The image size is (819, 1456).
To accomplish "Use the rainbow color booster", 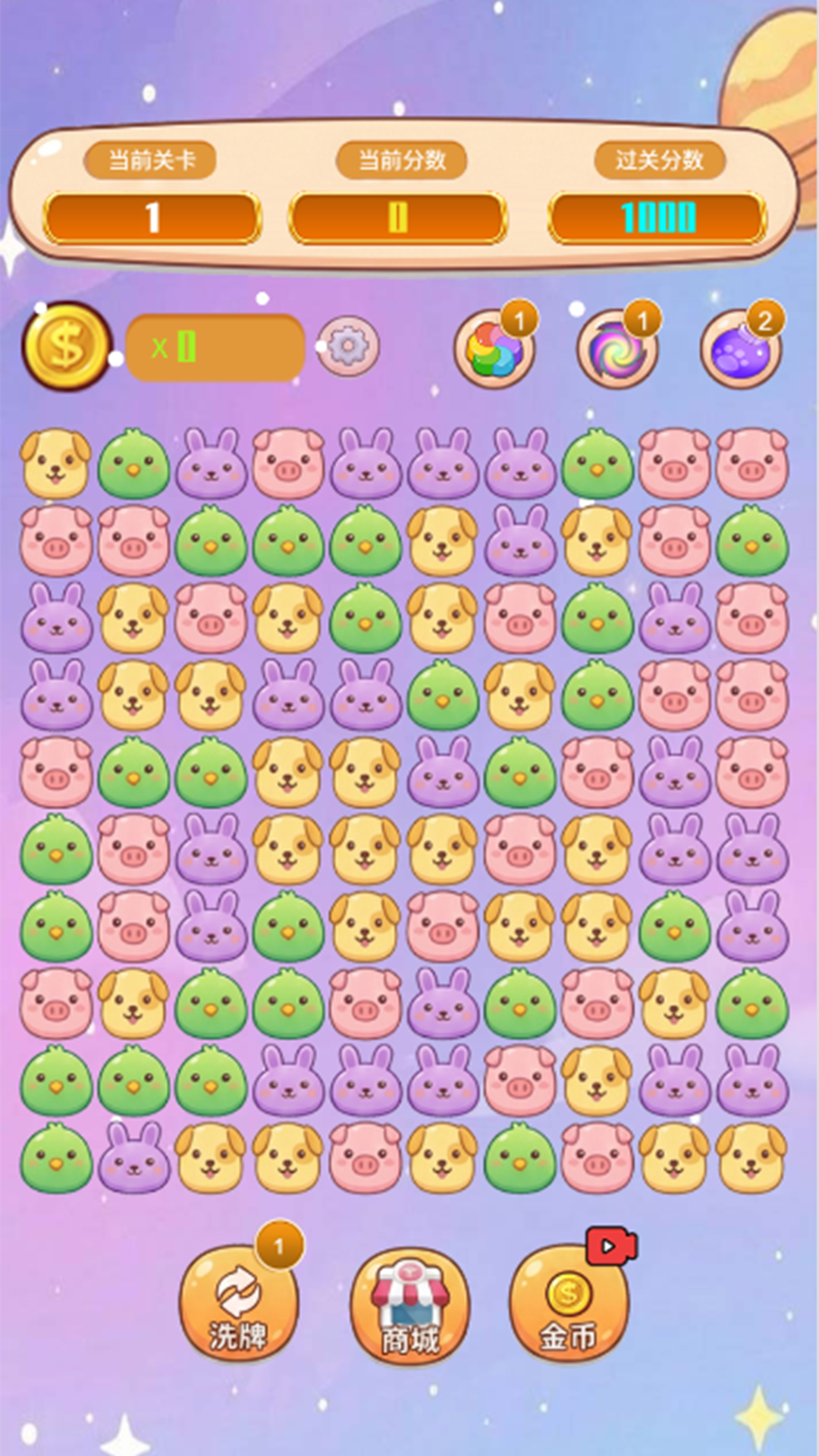I will coord(495,350).
